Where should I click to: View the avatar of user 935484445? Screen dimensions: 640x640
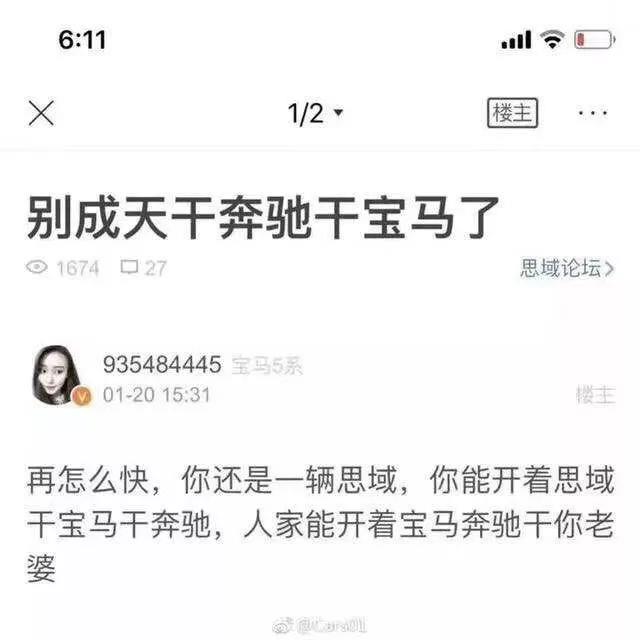click(59, 375)
